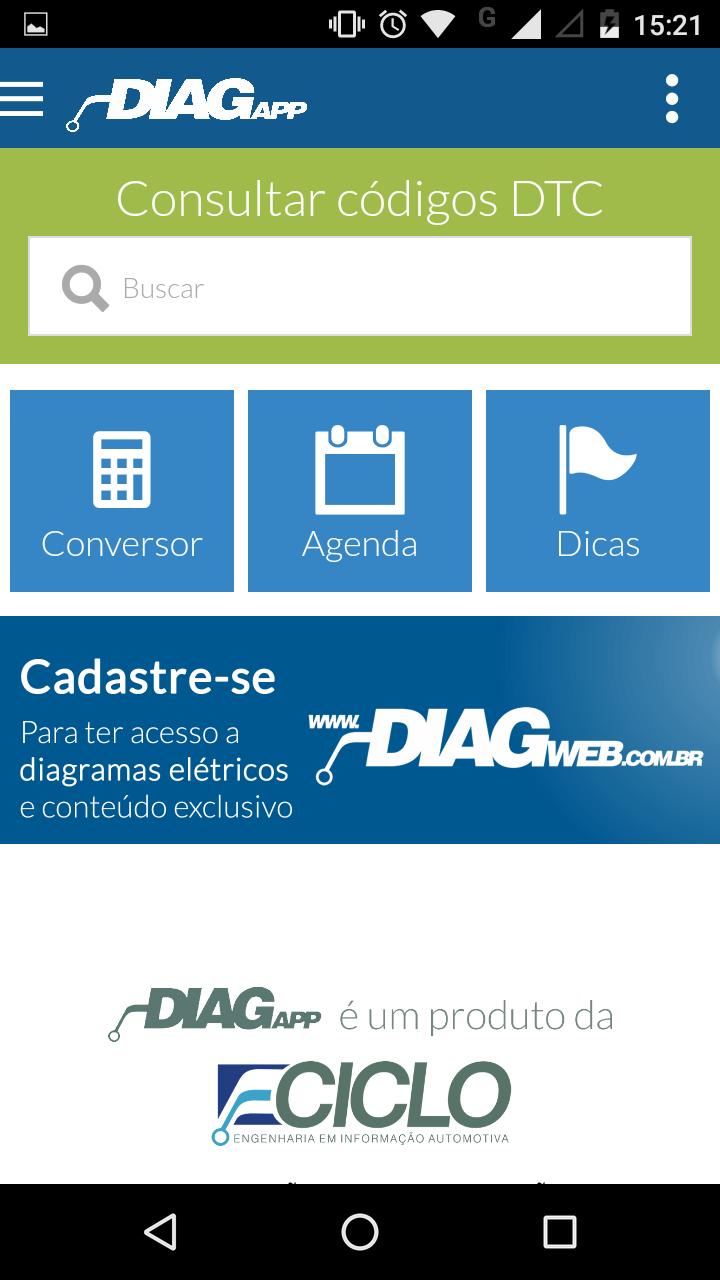720x1280 pixels.
Task: Tap the magnifying glass search icon
Action: (x=84, y=287)
